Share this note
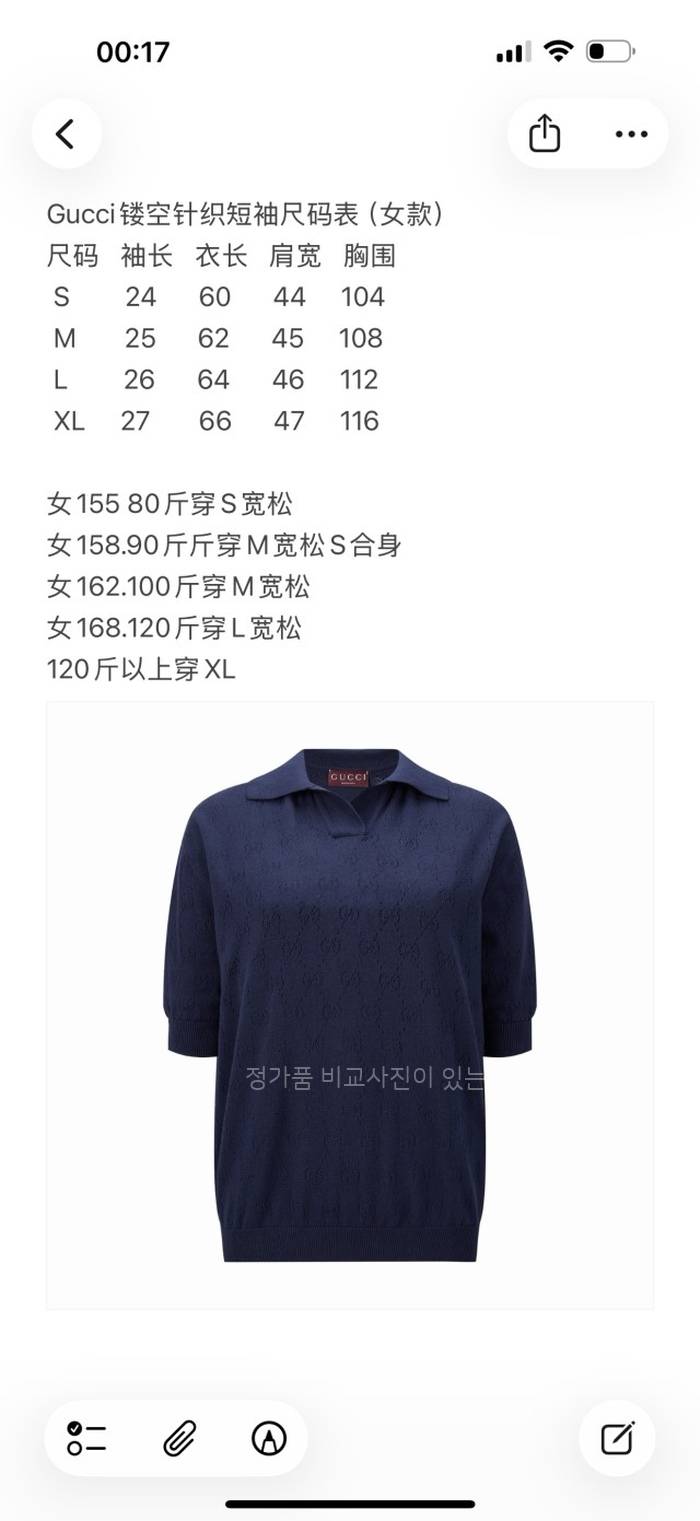The width and height of the screenshot is (700, 1521). pos(544,134)
